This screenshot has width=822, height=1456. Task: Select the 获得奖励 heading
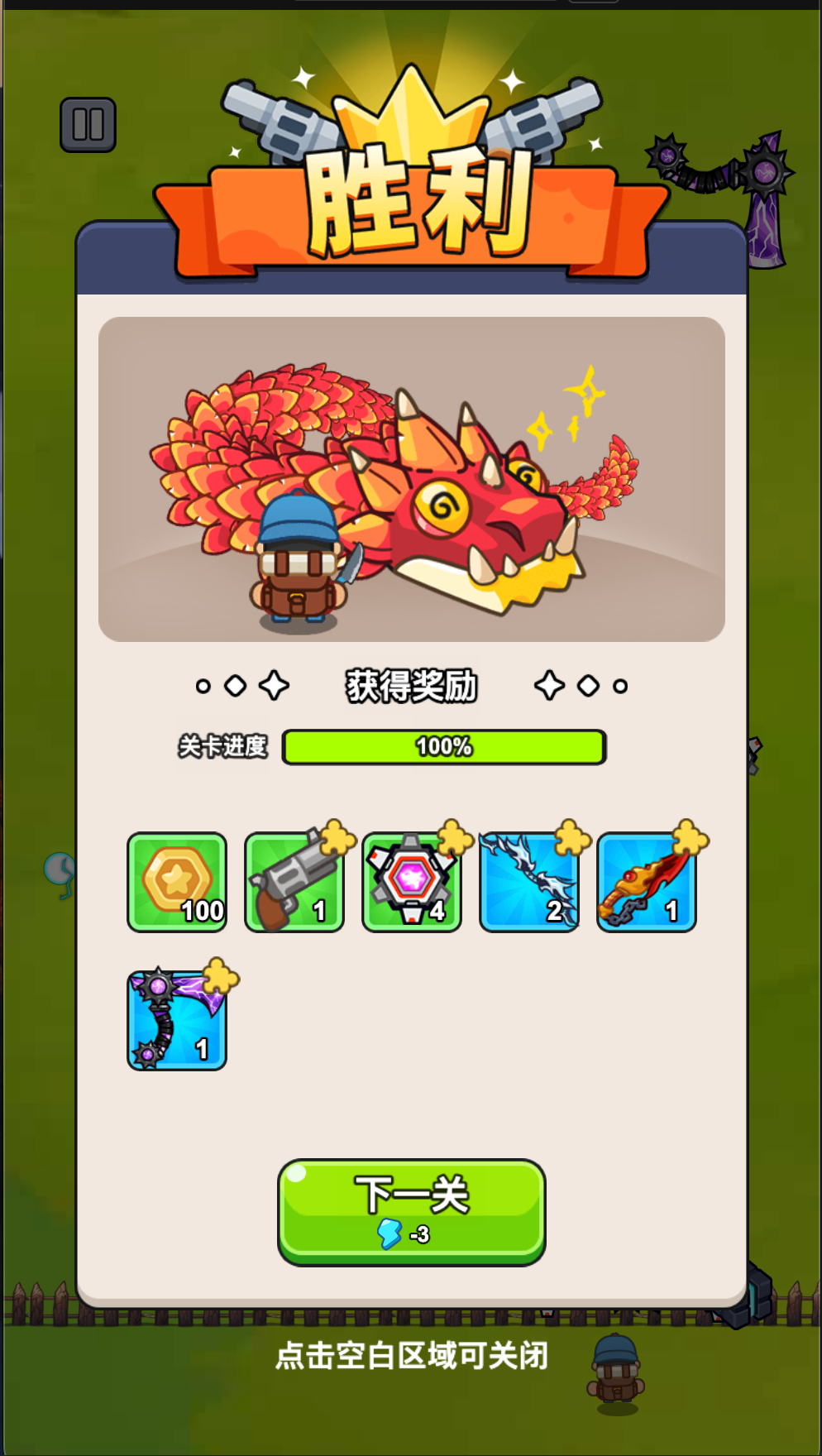411,685
